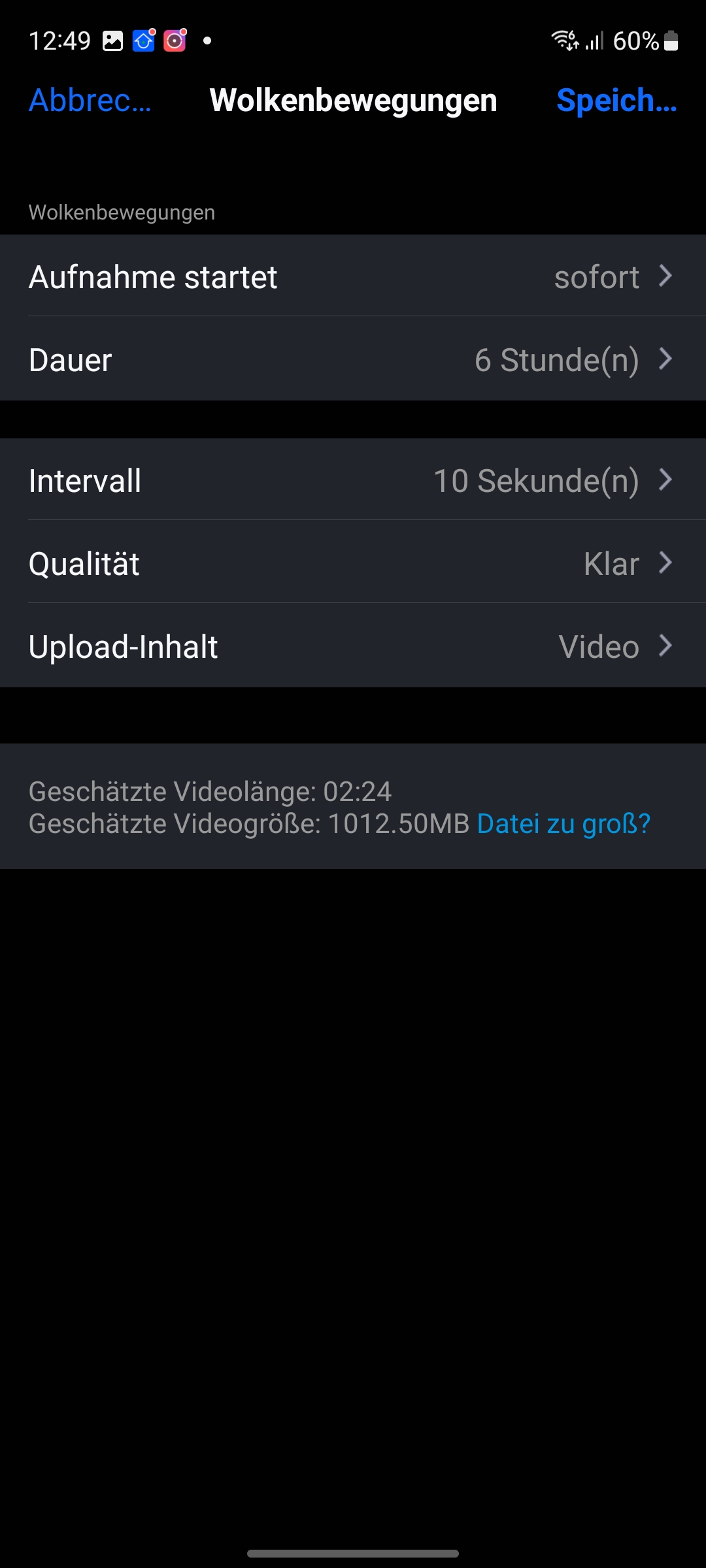The image size is (706, 1568).
Task: Select the Upload-Inhalt option
Action: (x=353, y=646)
